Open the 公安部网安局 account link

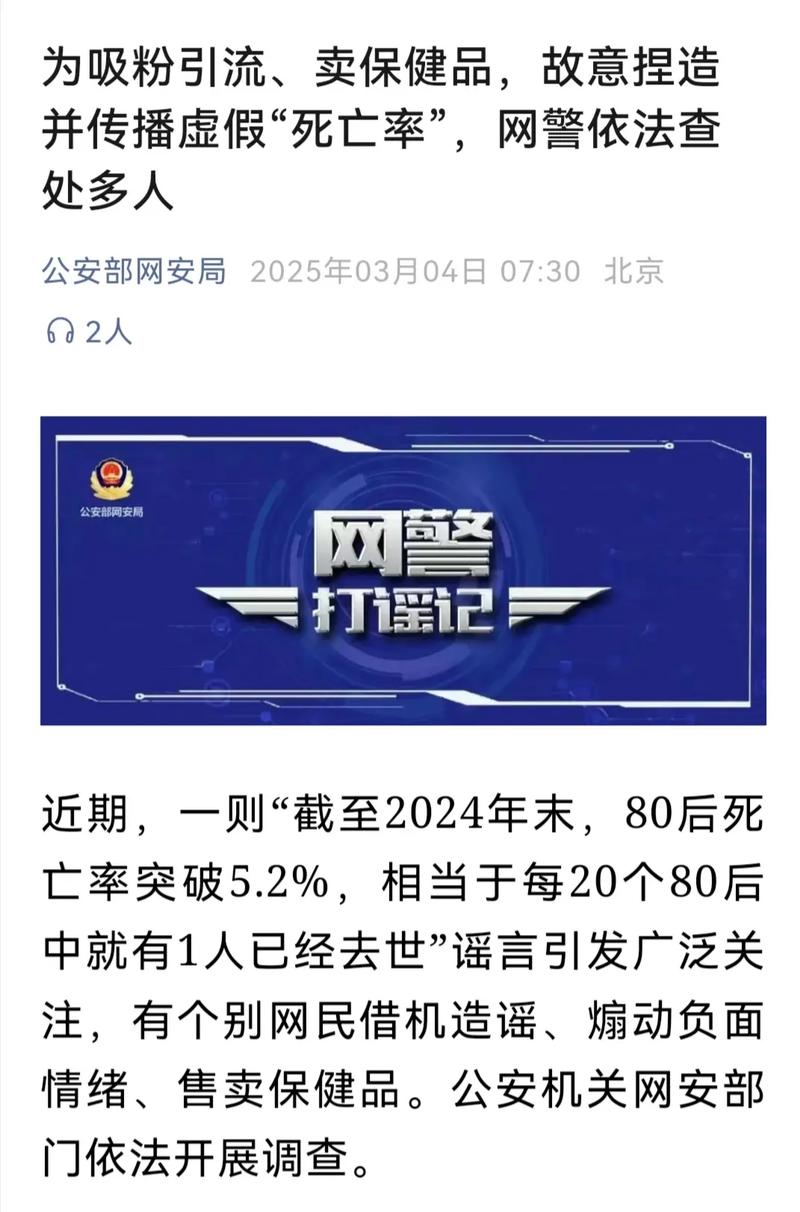(134, 271)
